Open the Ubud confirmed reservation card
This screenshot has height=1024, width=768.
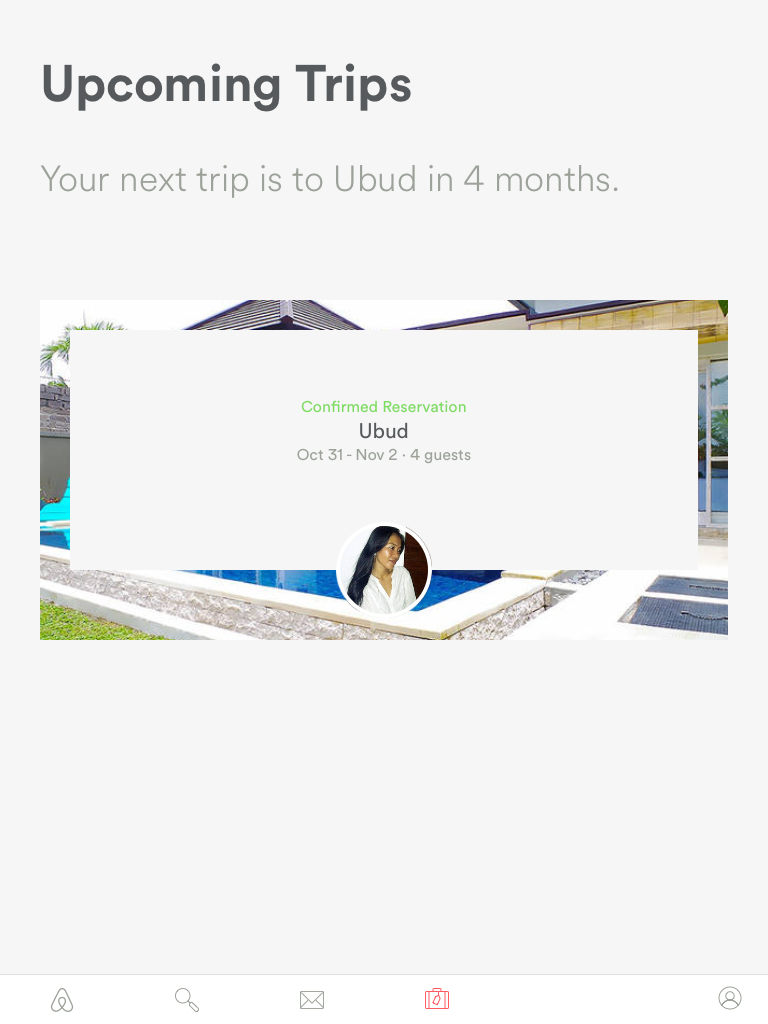pos(384,431)
